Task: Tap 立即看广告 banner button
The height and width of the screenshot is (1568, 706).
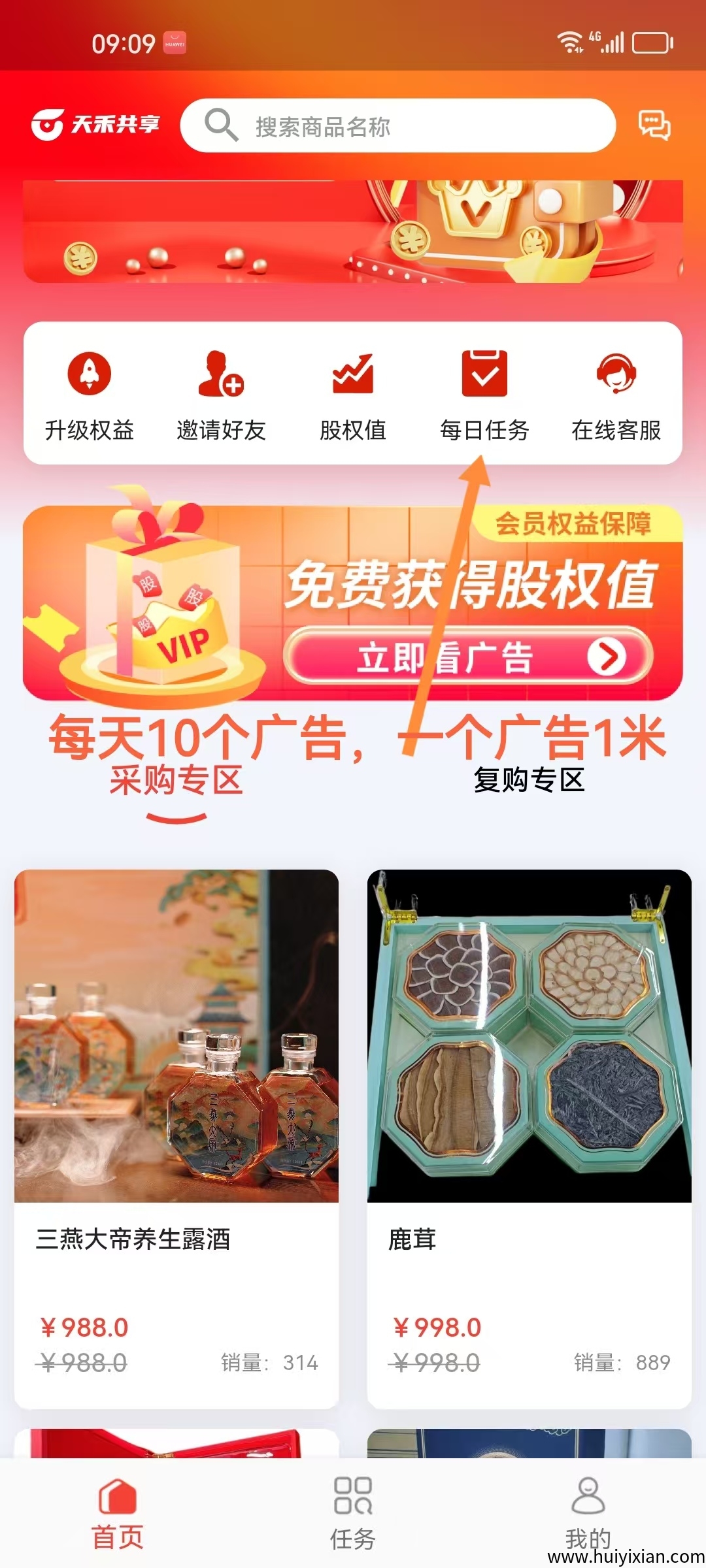Action: [468, 657]
